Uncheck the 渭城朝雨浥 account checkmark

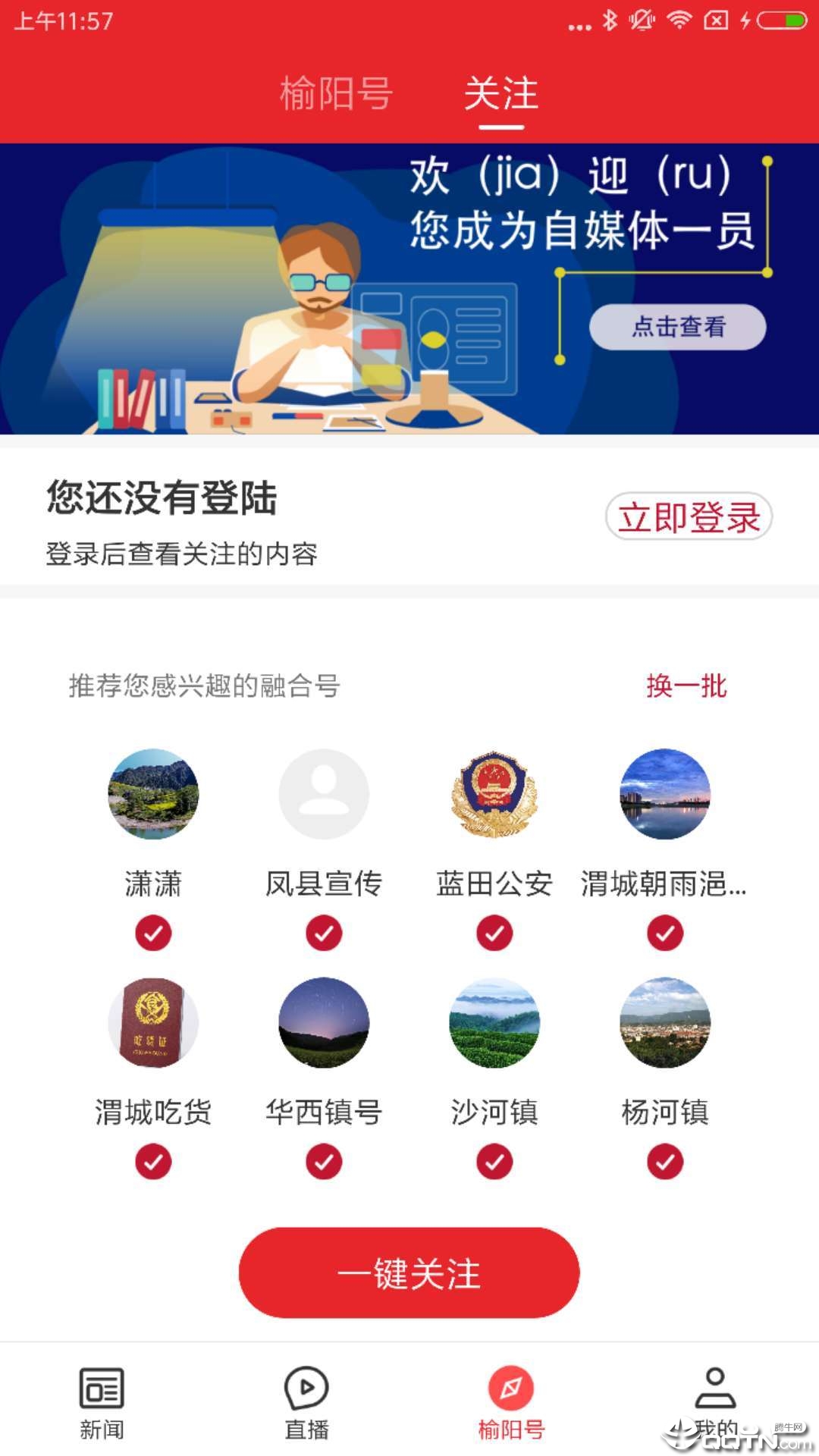pos(665,933)
